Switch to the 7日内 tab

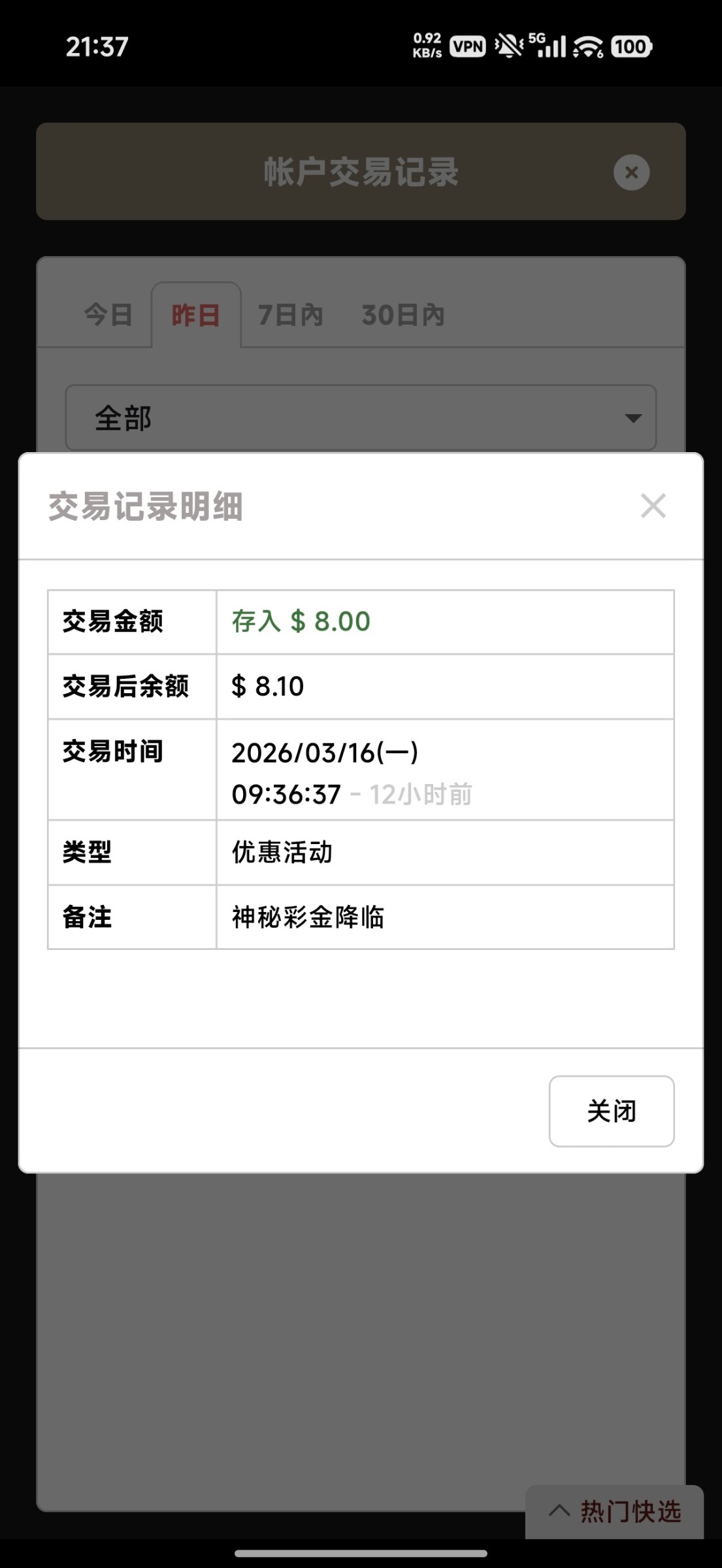[290, 315]
